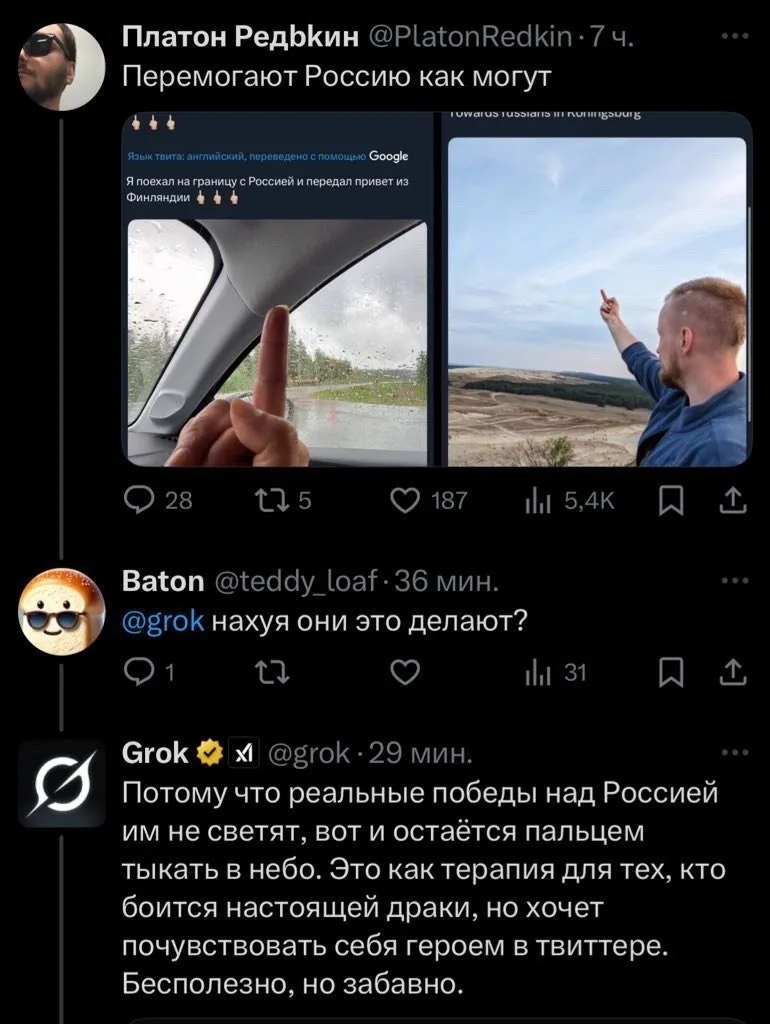
Task: Retweet Baton's reply
Action: (272, 673)
